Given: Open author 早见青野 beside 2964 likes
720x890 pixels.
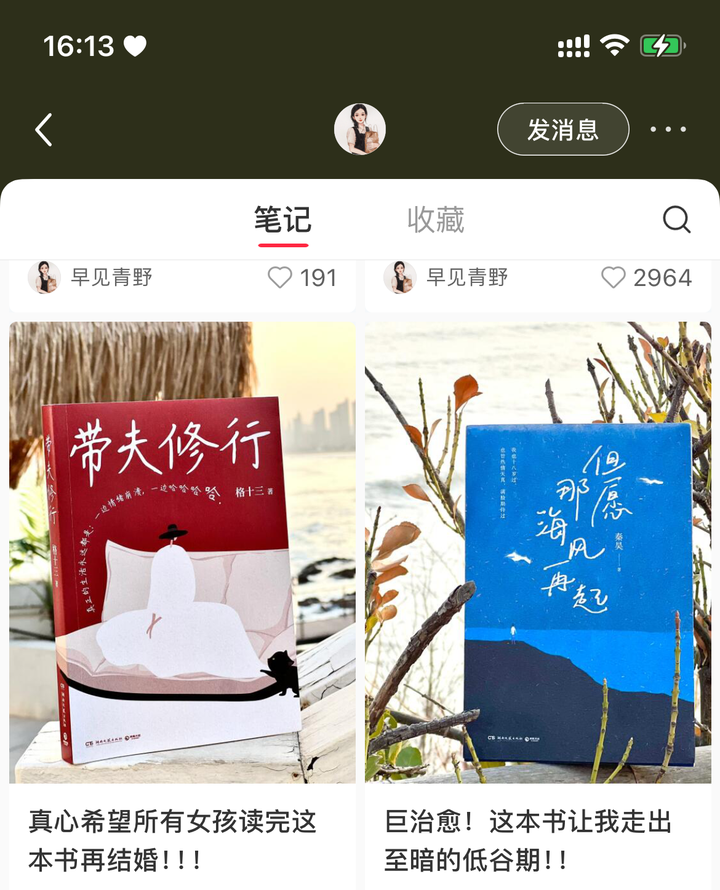Looking at the screenshot, I should [466, 278].
